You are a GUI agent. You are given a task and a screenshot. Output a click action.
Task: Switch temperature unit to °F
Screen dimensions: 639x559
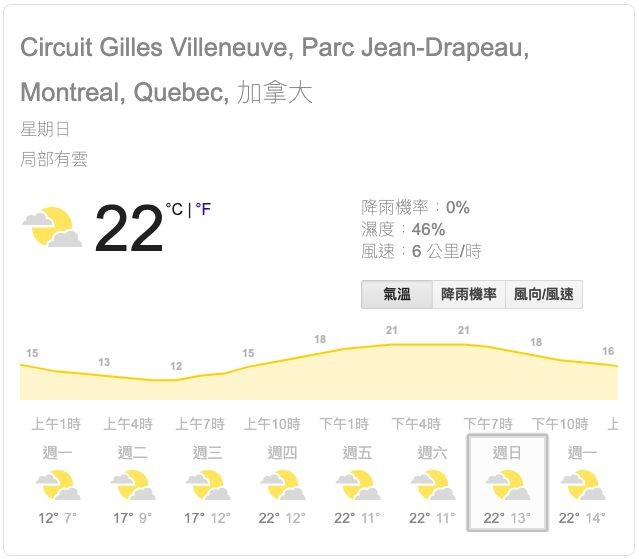point(204,209)
